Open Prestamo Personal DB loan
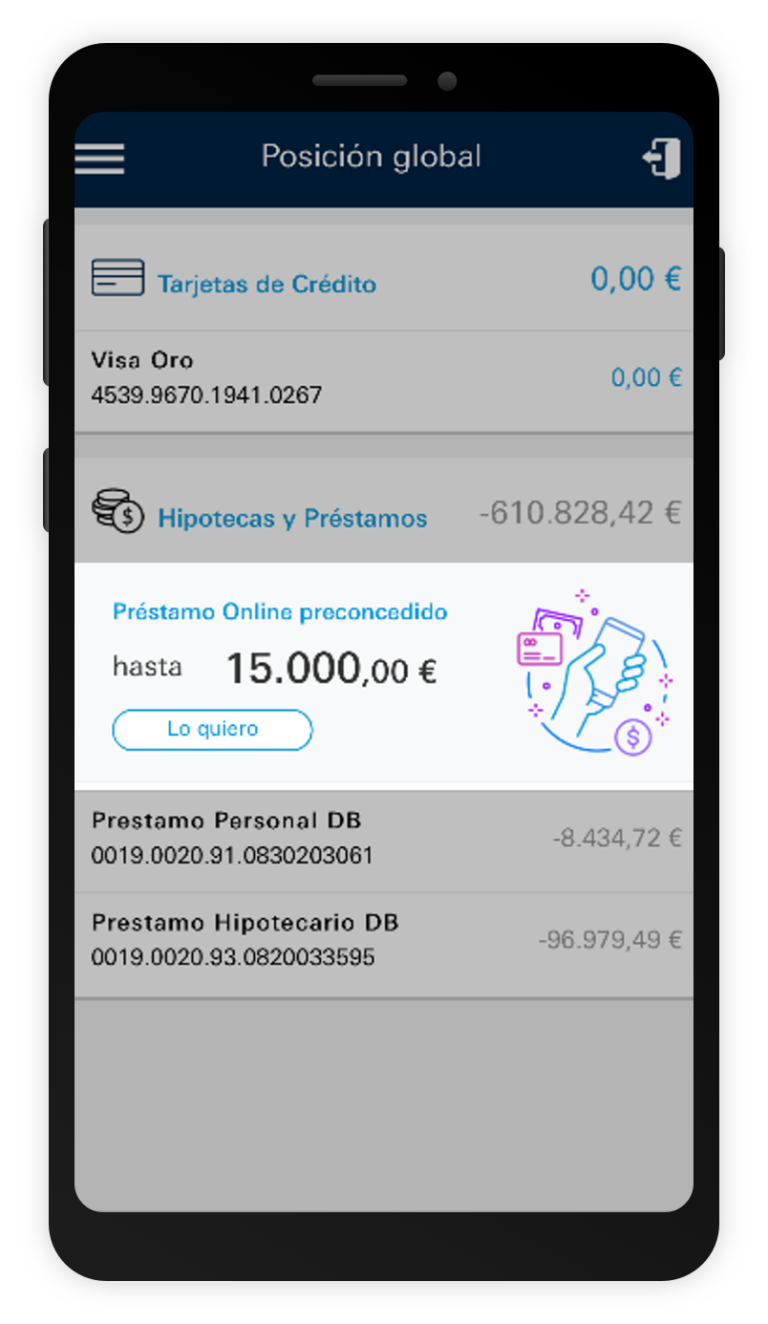 click(383, 839)
